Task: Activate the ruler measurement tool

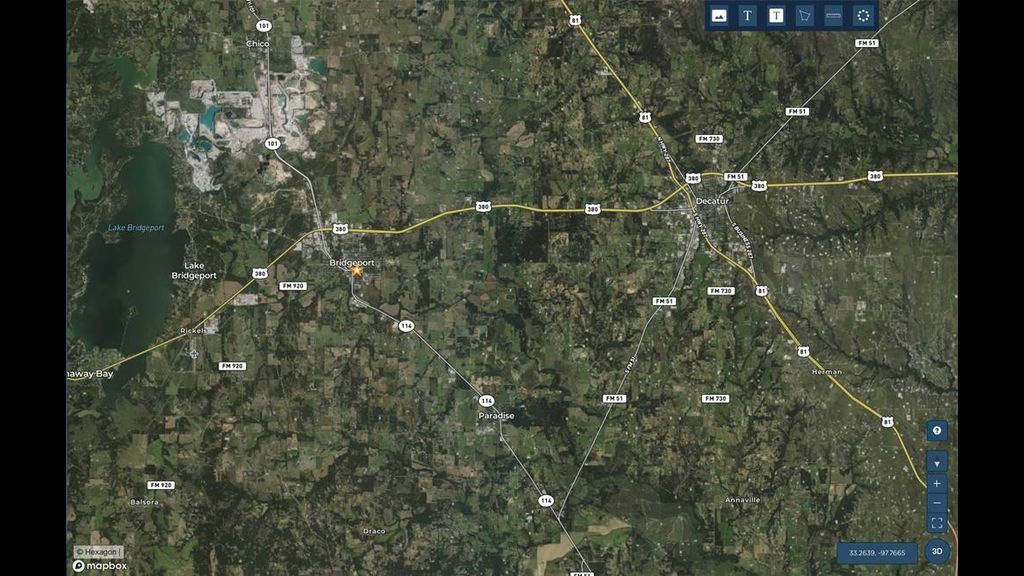Action: point(833,15)
